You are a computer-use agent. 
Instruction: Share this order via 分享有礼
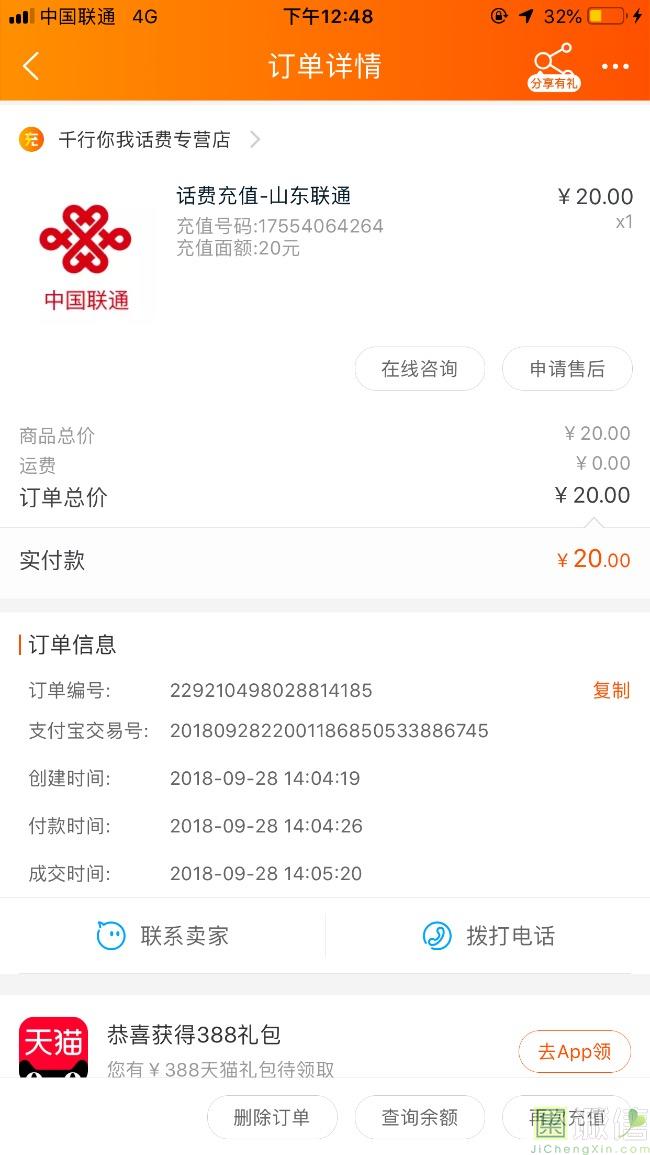pyautogui.click(x=553, y=67)
